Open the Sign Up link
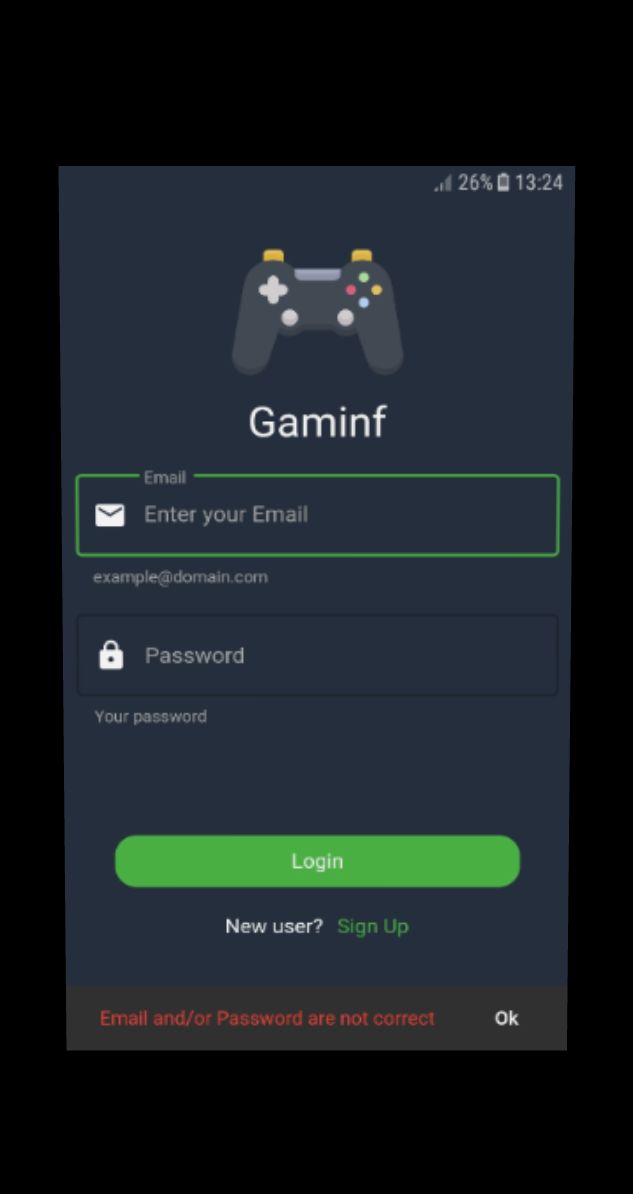This screenshot has height=1194, width=633. (x=373, y=926)
